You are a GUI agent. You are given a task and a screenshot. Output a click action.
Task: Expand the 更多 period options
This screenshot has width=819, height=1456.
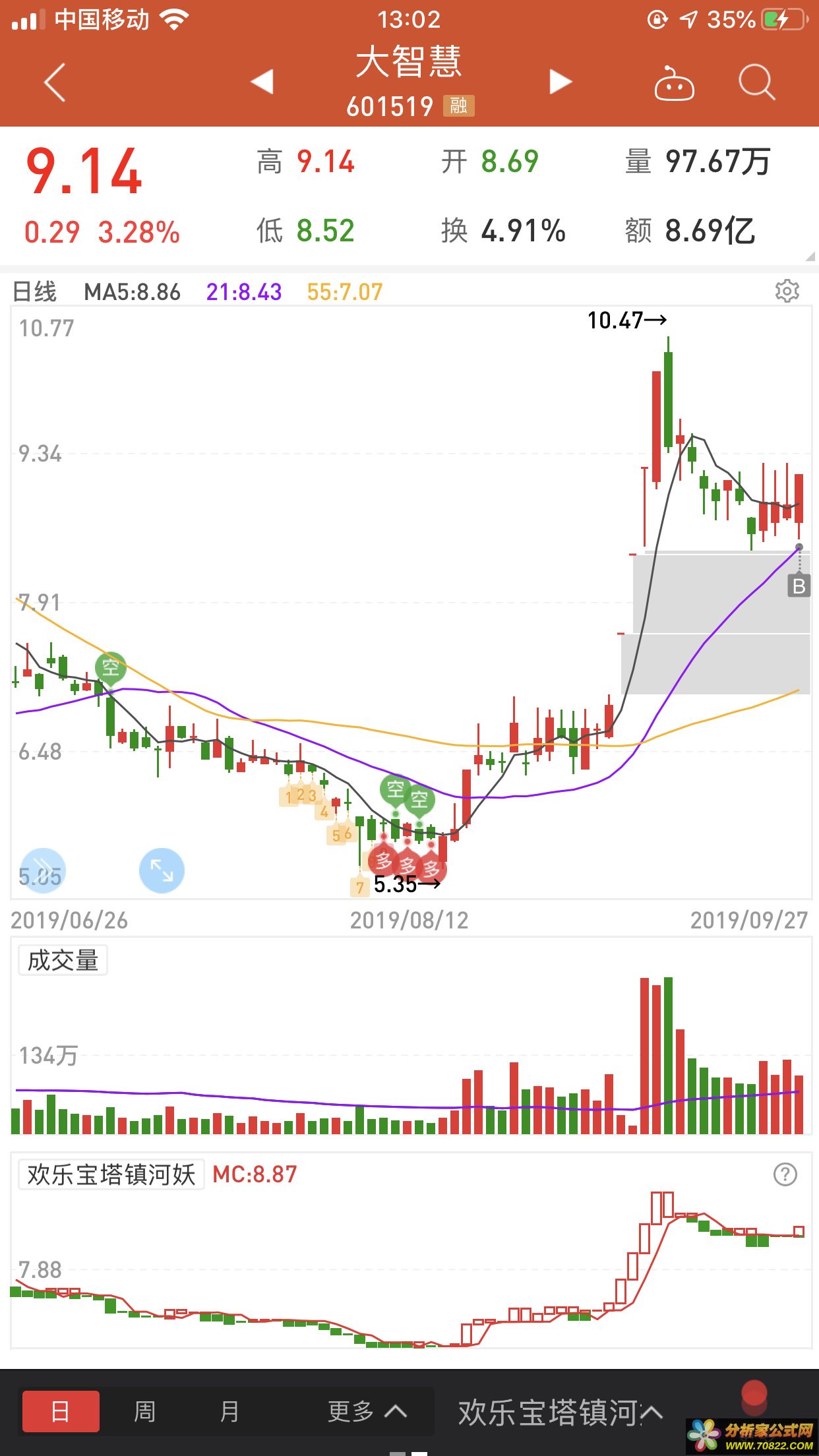367,1411
